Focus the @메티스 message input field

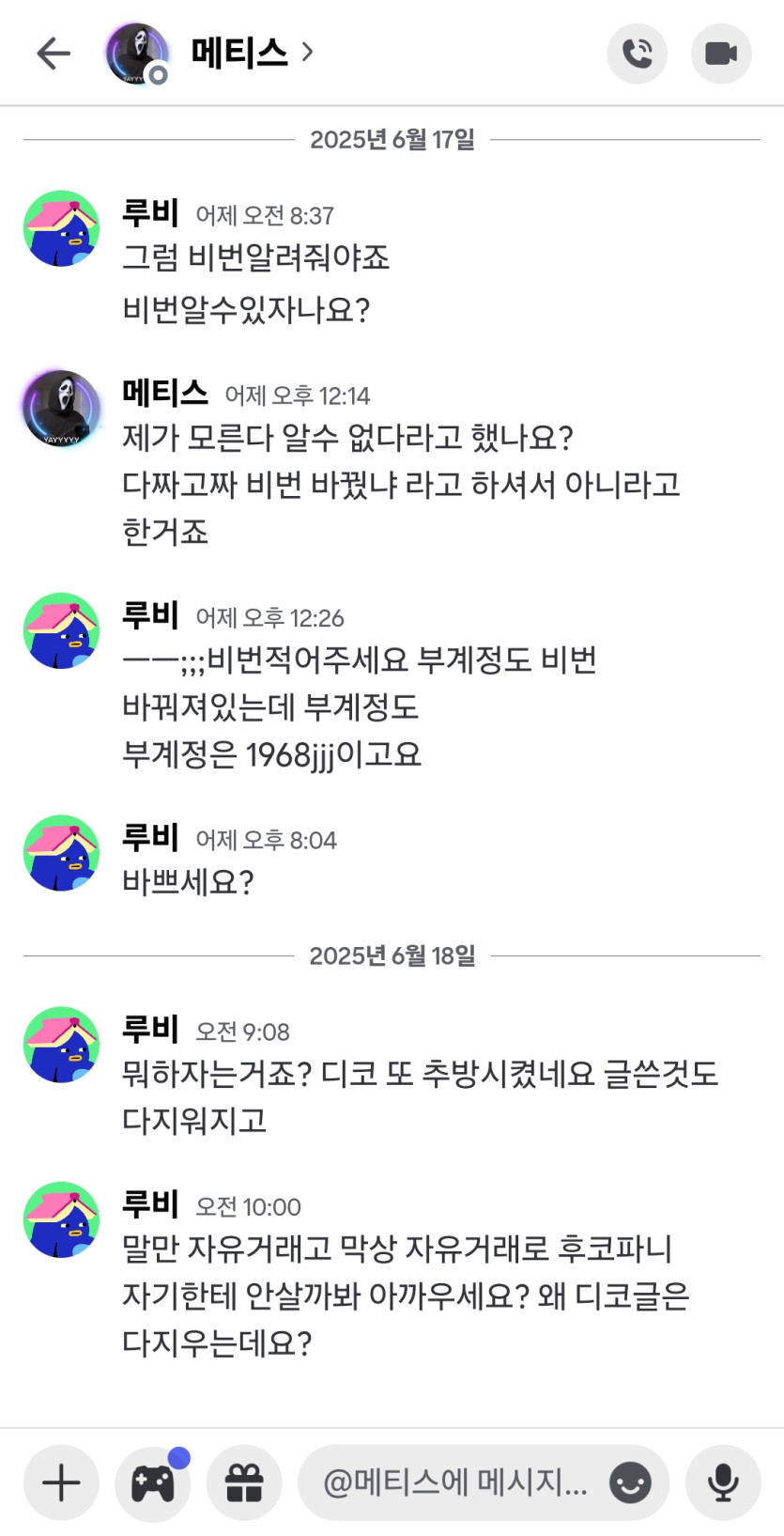(x=455, y=1482)
